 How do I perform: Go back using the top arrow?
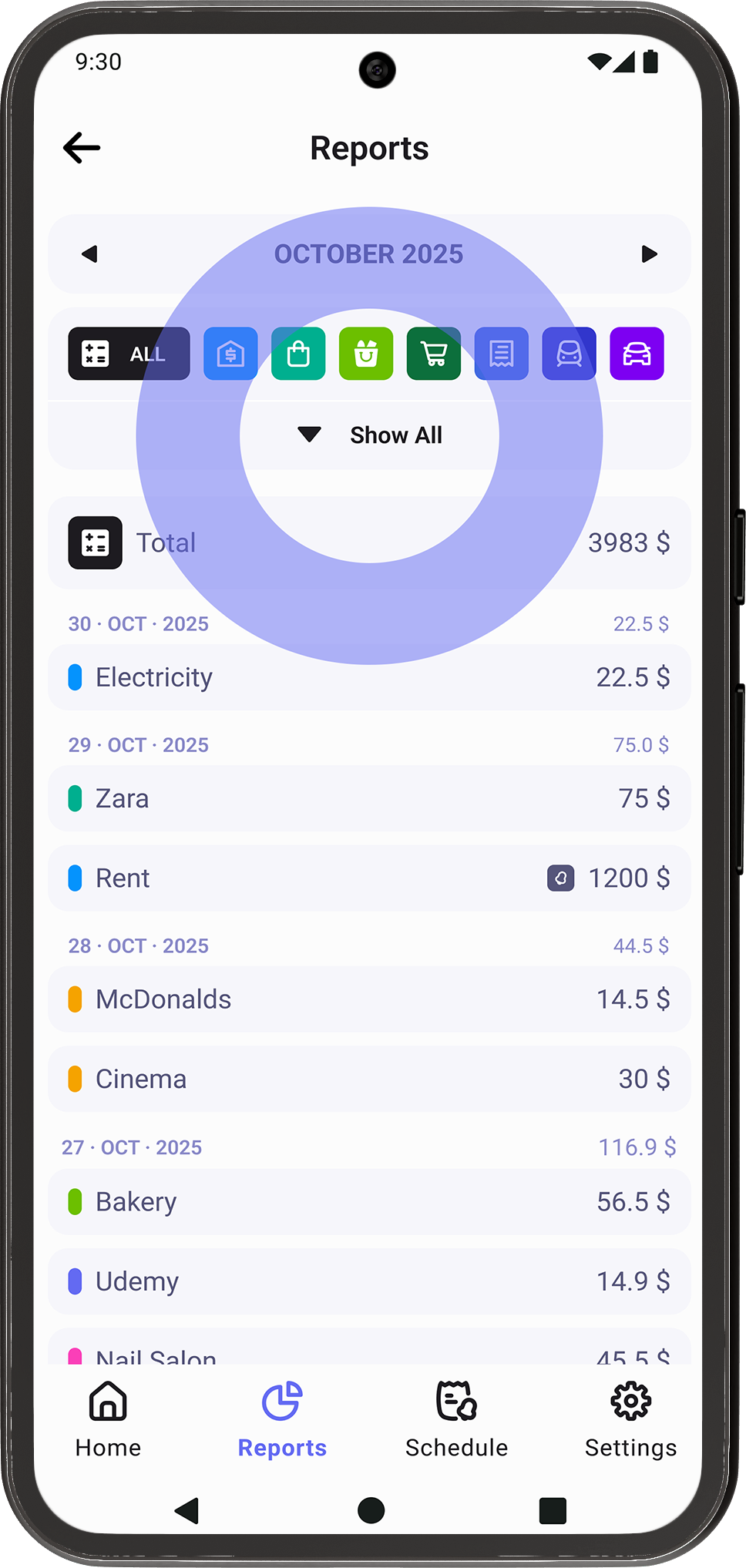[x=82, y=148]
